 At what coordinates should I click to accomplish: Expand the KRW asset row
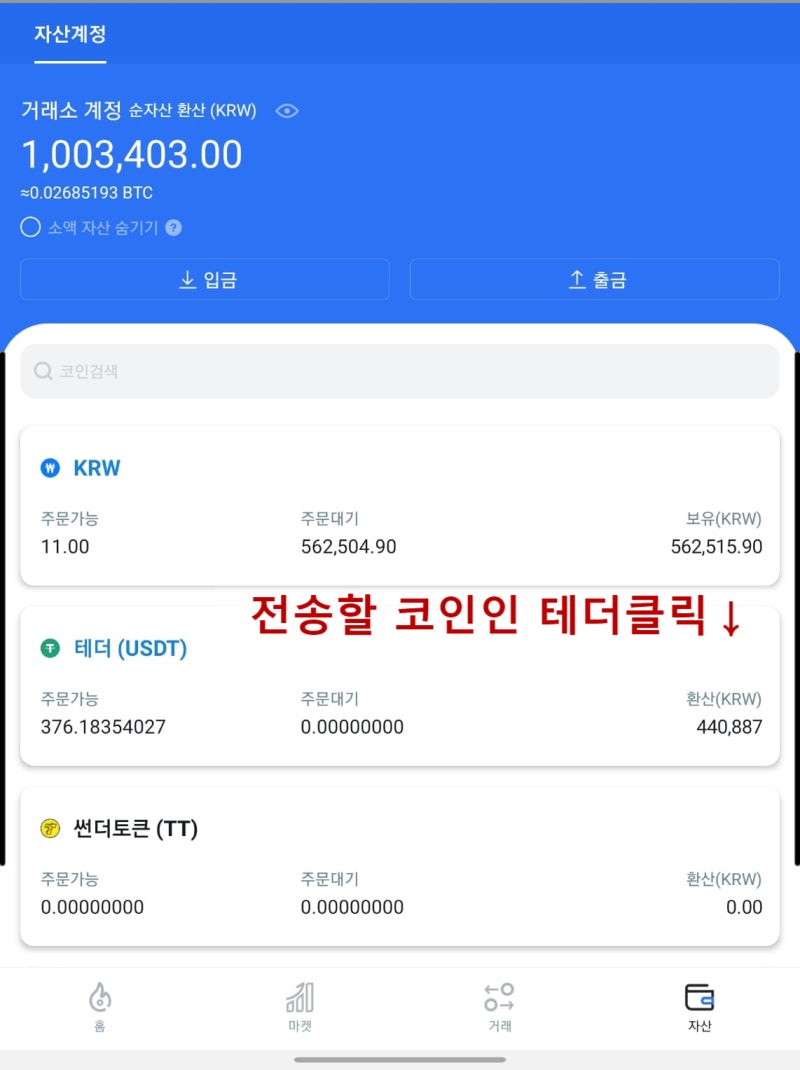[x=400, y=505]
